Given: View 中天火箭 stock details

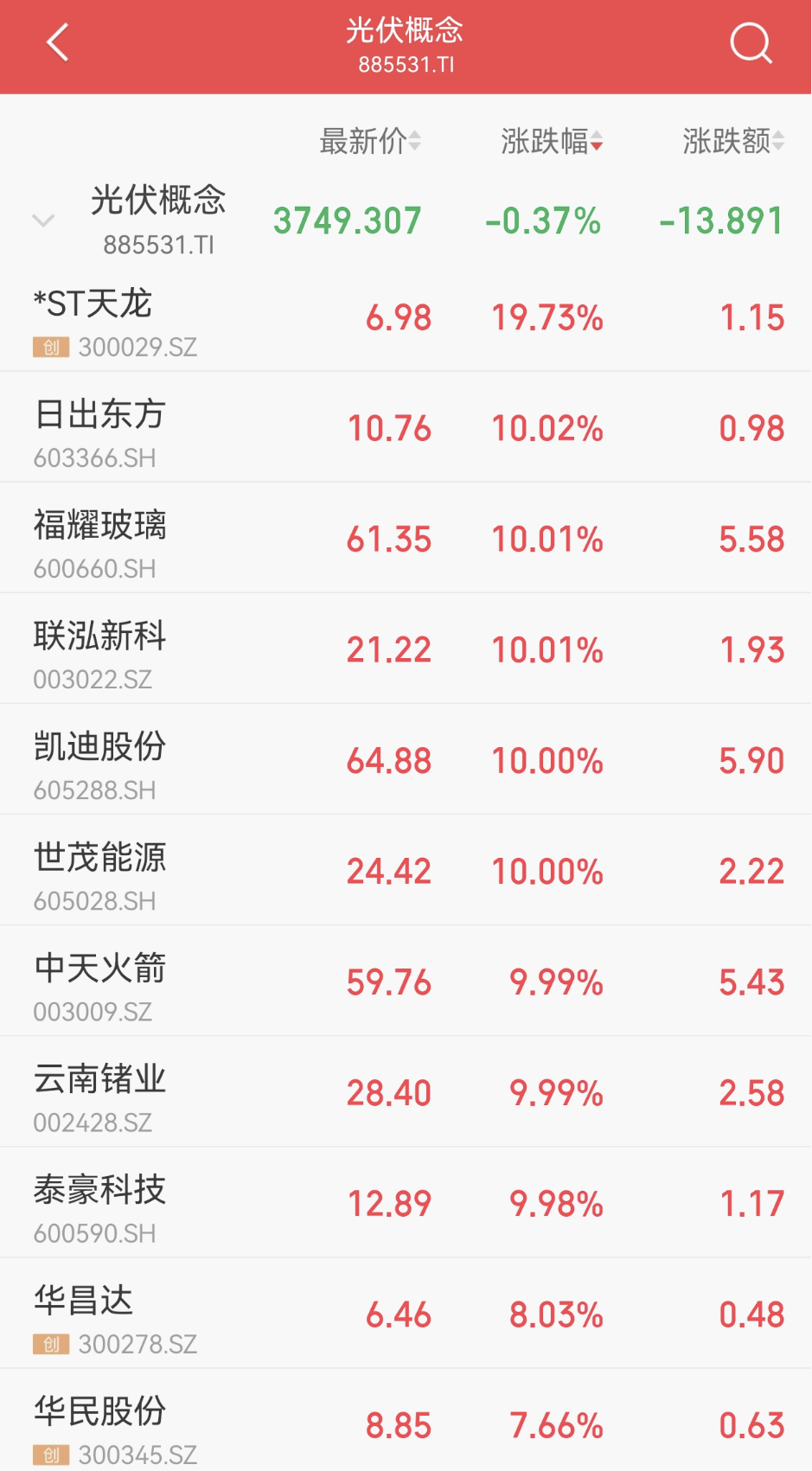Looking at the screenshot, I should [406, 981].
